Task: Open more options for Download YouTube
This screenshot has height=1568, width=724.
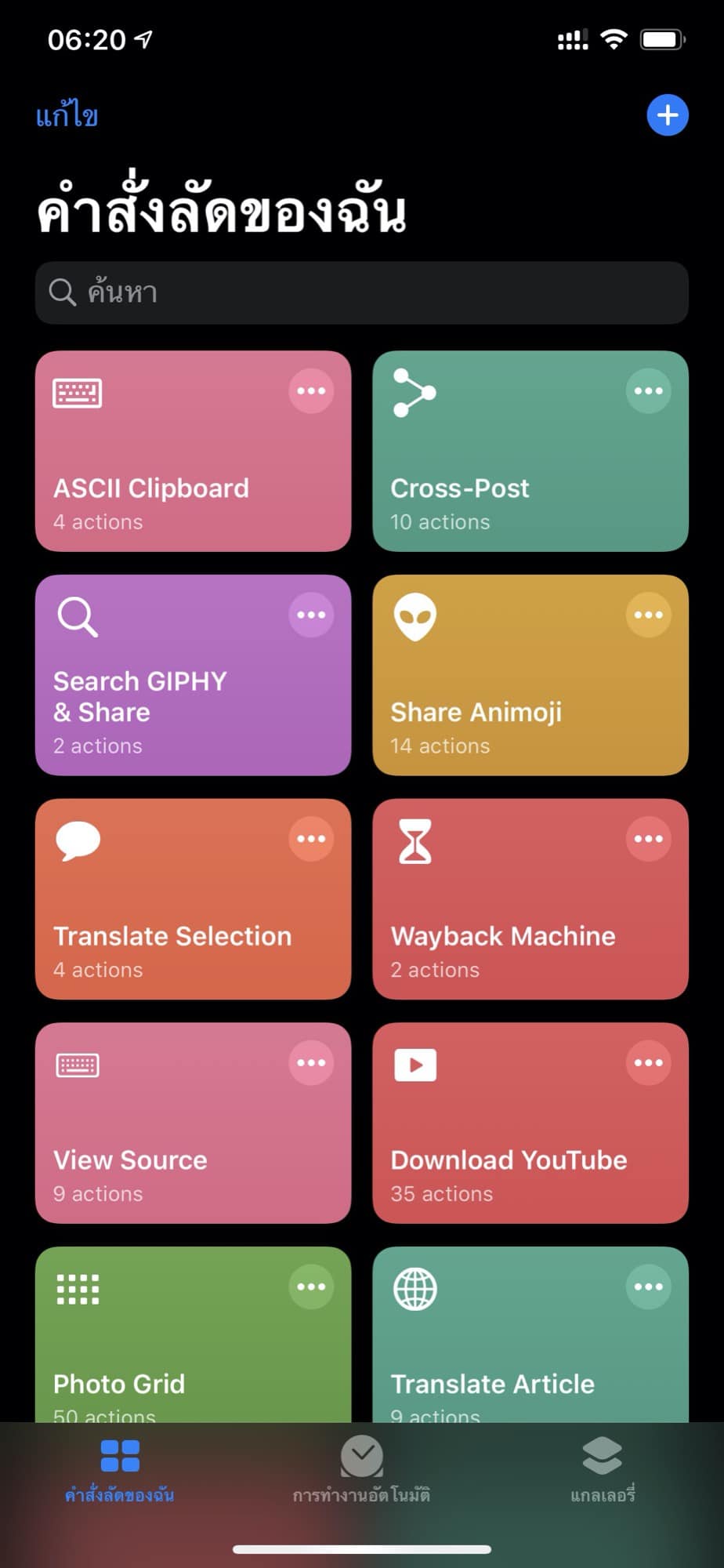Action: click(x=649, y=1062)
